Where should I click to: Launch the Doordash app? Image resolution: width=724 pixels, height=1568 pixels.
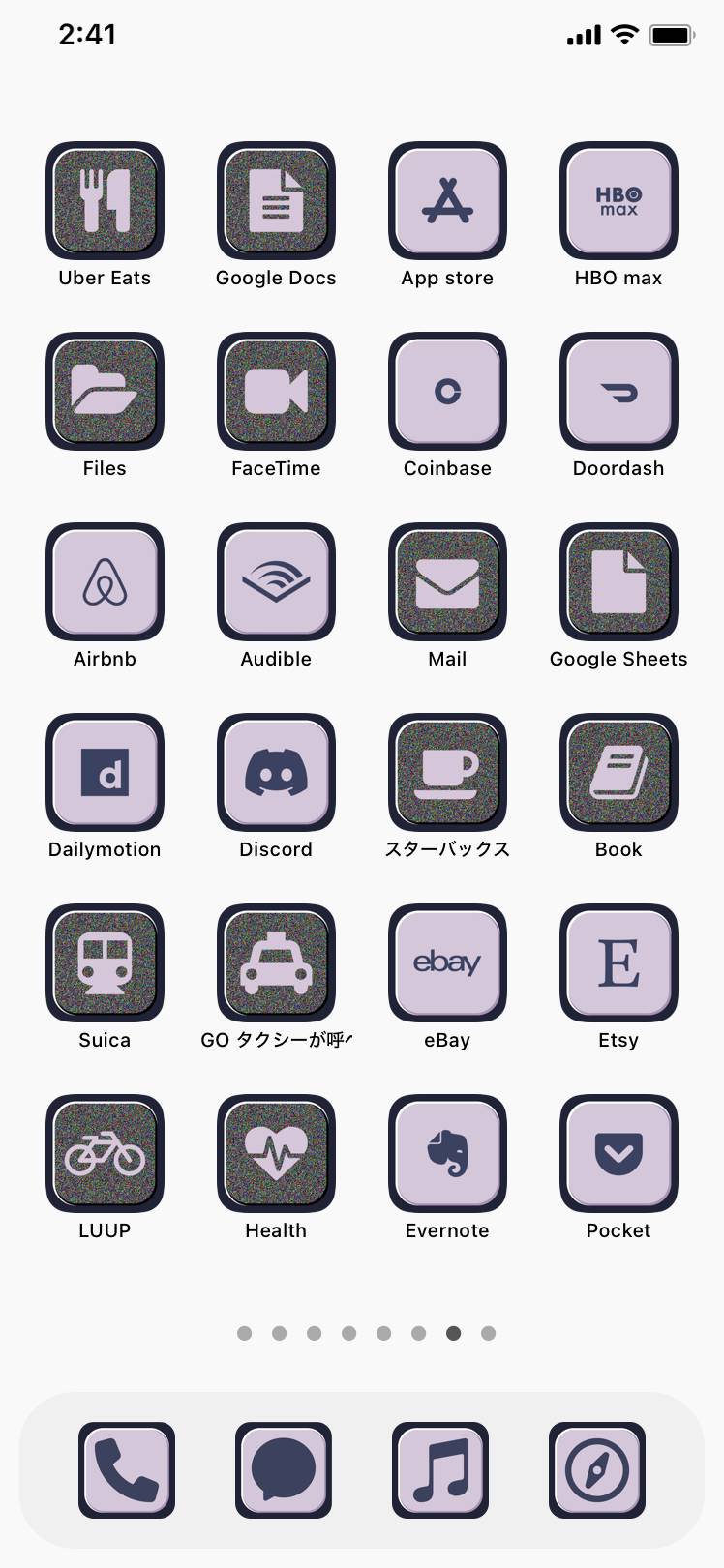(x=618, y=392)
